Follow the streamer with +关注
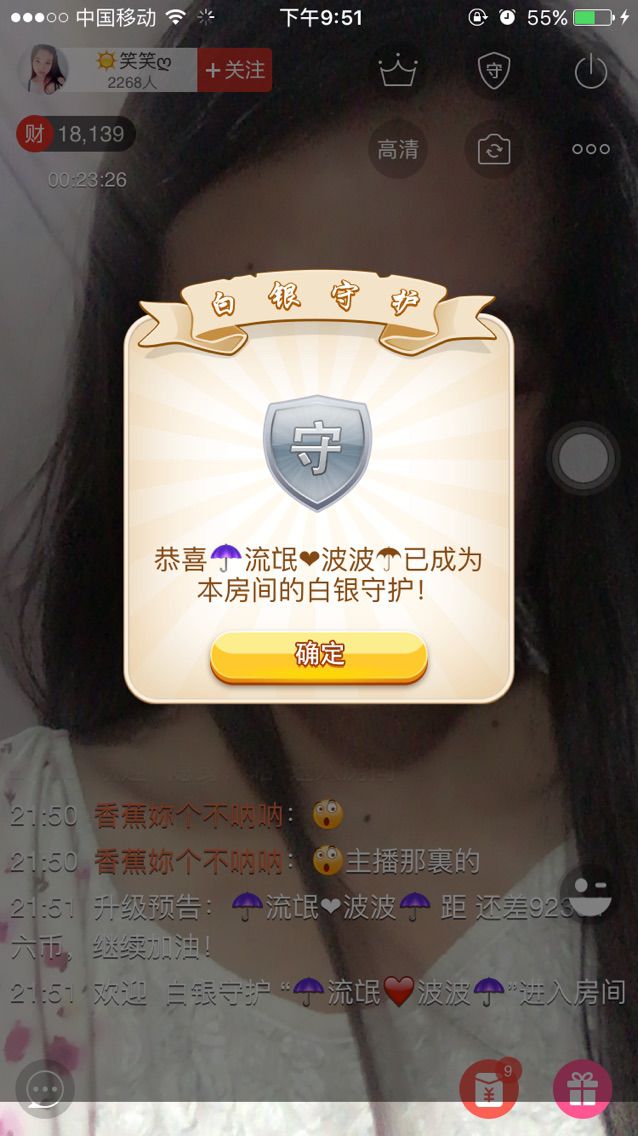 tap(235, 70)
